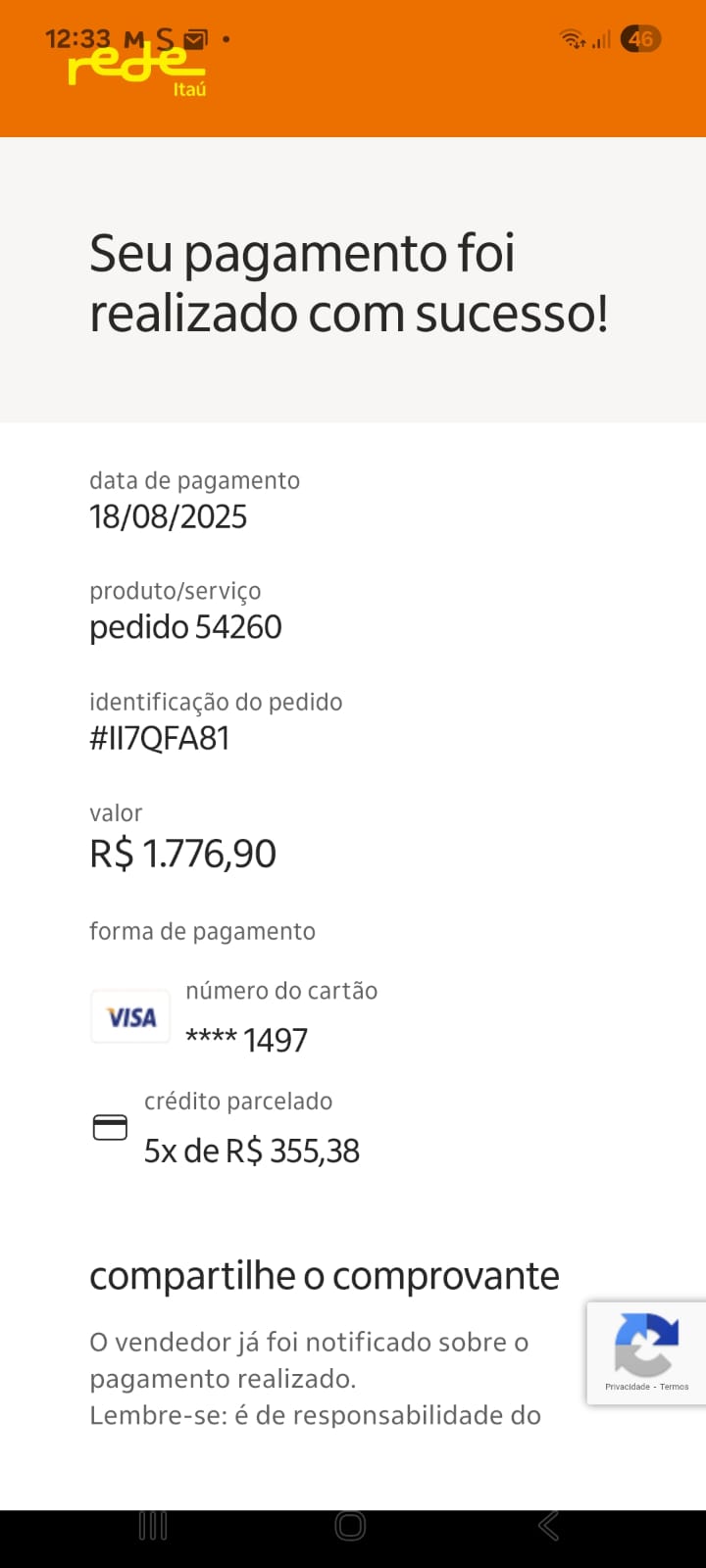Screen dimensions: 706x1568
Task: Select the order identification #II7QFA81
Action: 160,738
